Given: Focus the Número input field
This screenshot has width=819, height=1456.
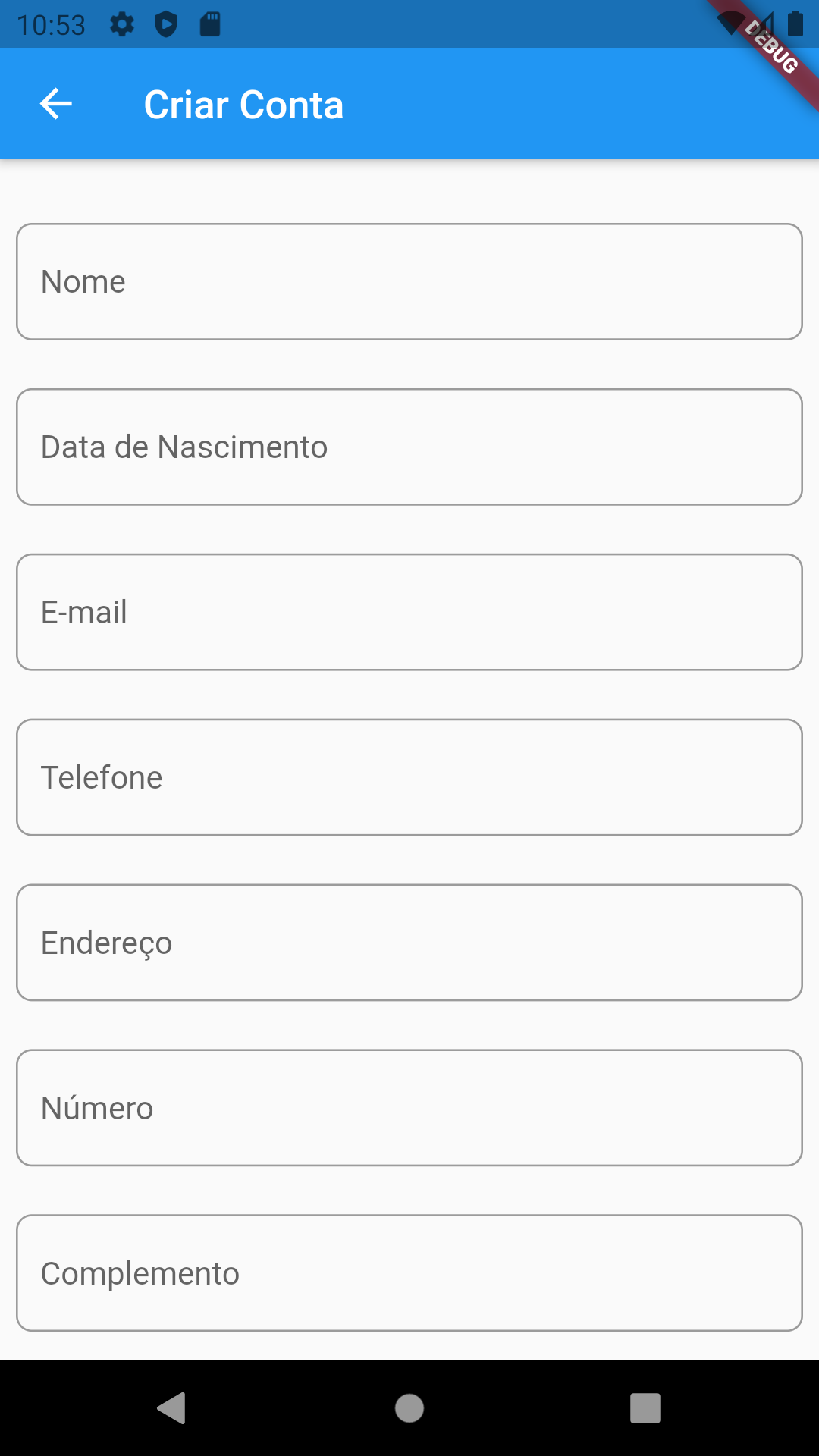Looking at the screenshot, I should point(409,1107).
